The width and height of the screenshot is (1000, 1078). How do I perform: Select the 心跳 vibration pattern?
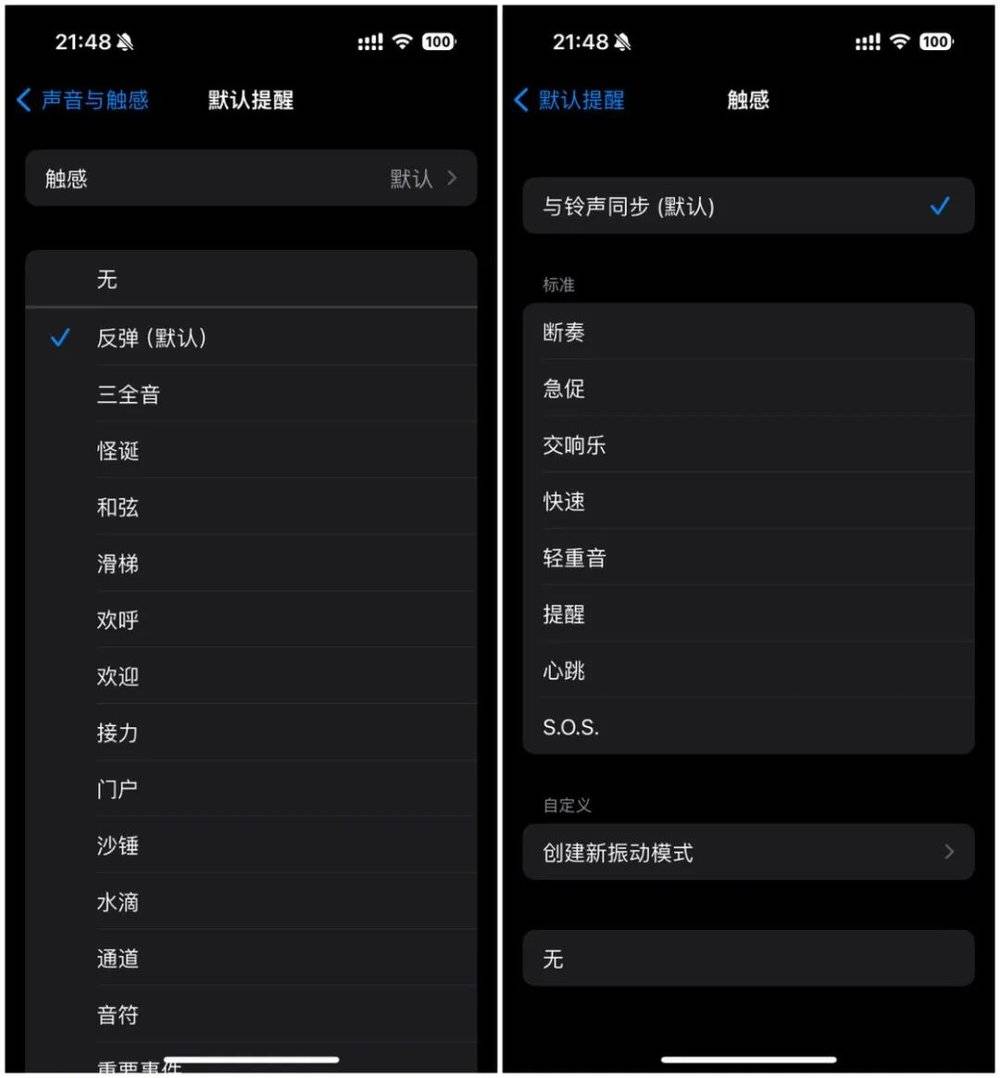pos(747,671)
